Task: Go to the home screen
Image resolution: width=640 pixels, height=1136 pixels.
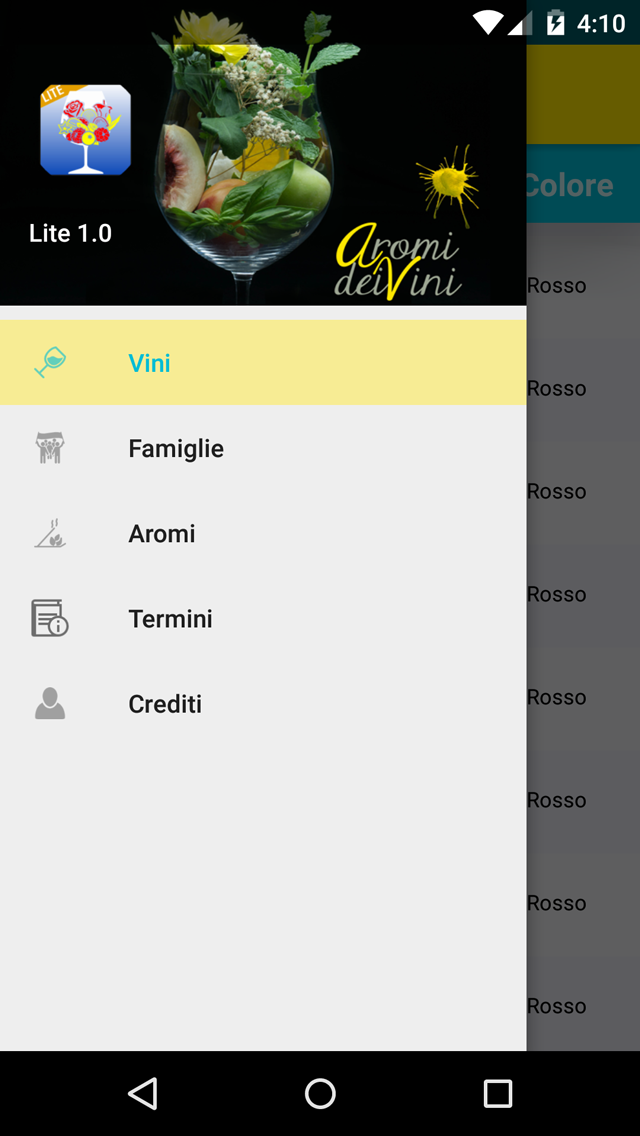Action: tap(320, 1093)
